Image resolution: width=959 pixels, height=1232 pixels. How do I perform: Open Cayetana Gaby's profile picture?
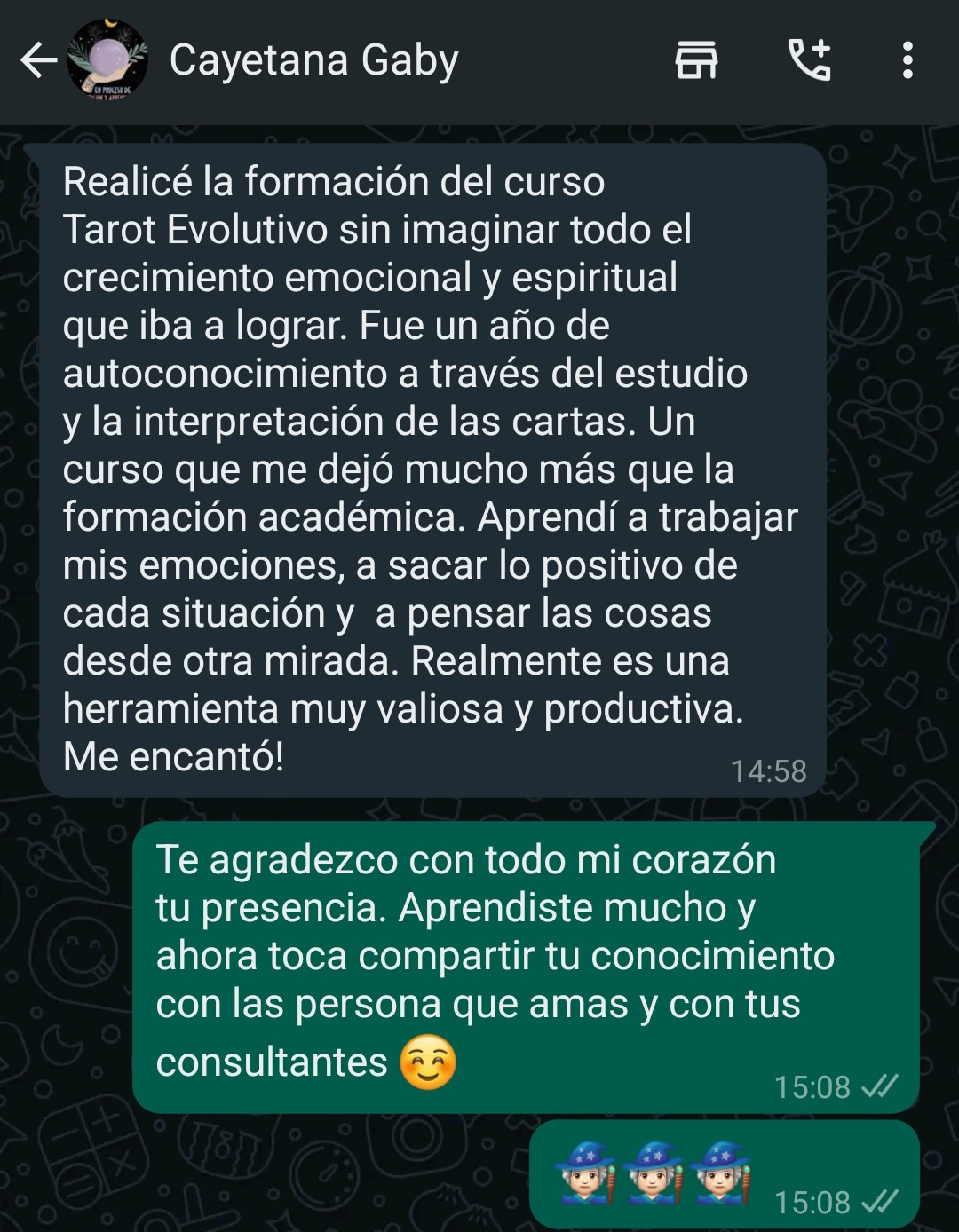(107, 60)
